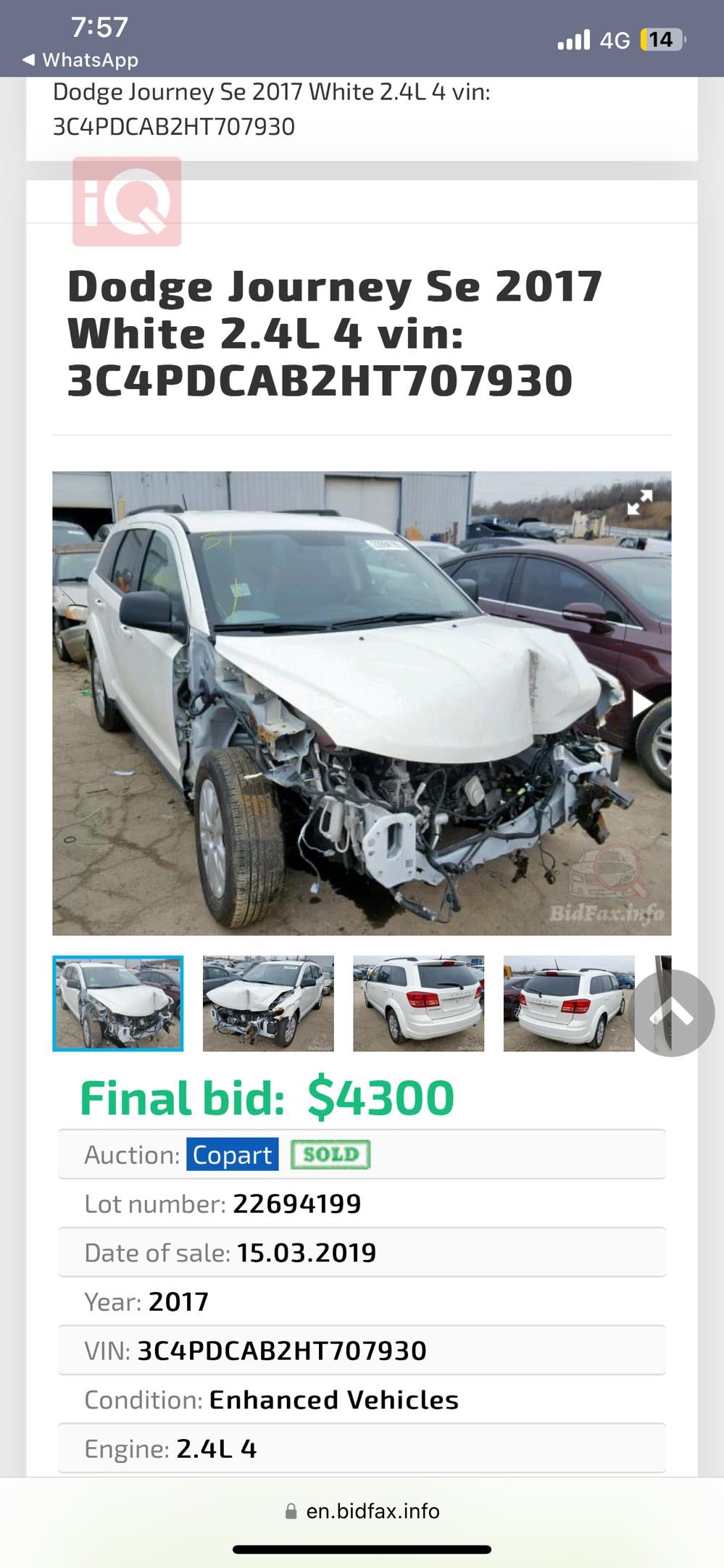Select the second thumbnail showing front-right view
Image resolution: width=724 pixels, height=1568 pixels.
268,1003
